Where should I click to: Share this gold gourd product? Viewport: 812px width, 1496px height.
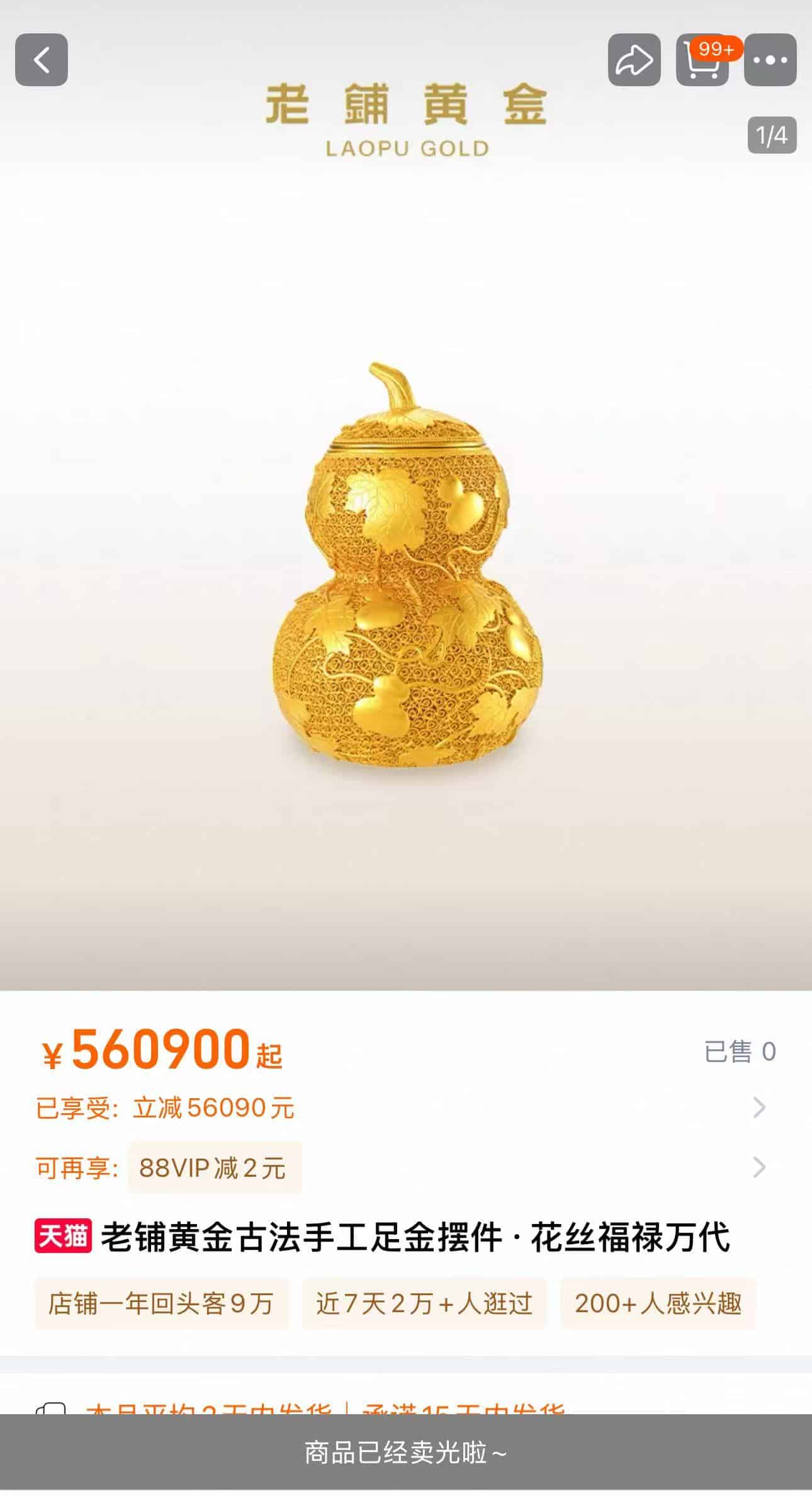pyautogui.click(x=634, y=60)
